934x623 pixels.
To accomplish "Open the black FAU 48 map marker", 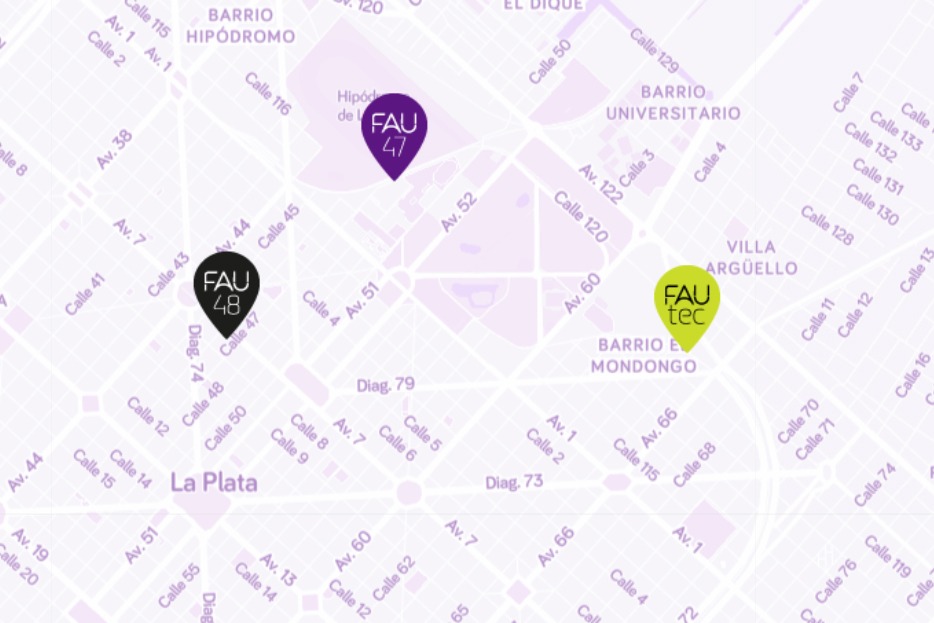I will pos(226,289).
